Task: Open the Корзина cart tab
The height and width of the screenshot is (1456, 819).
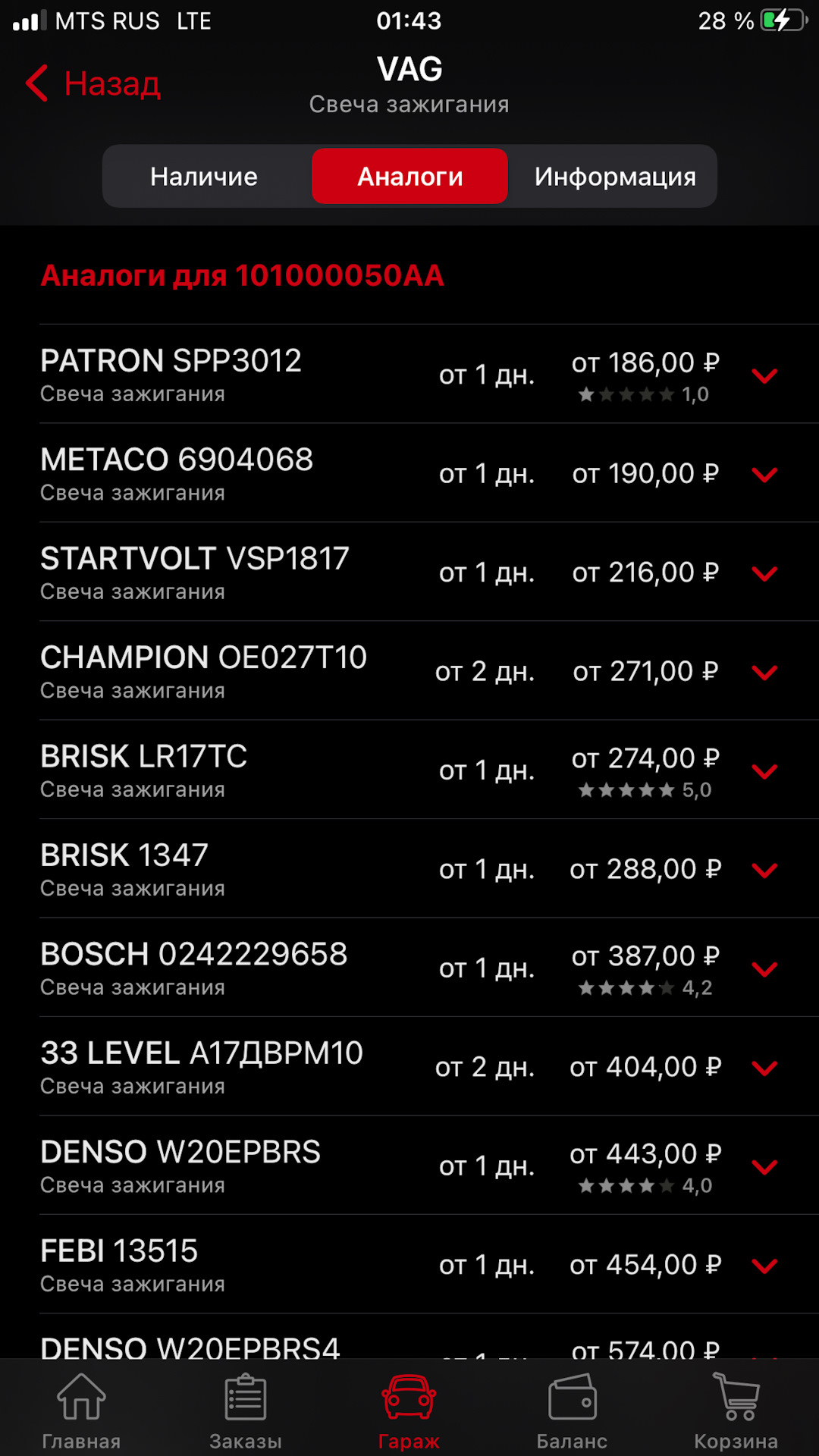Action: click(736, 1409)
